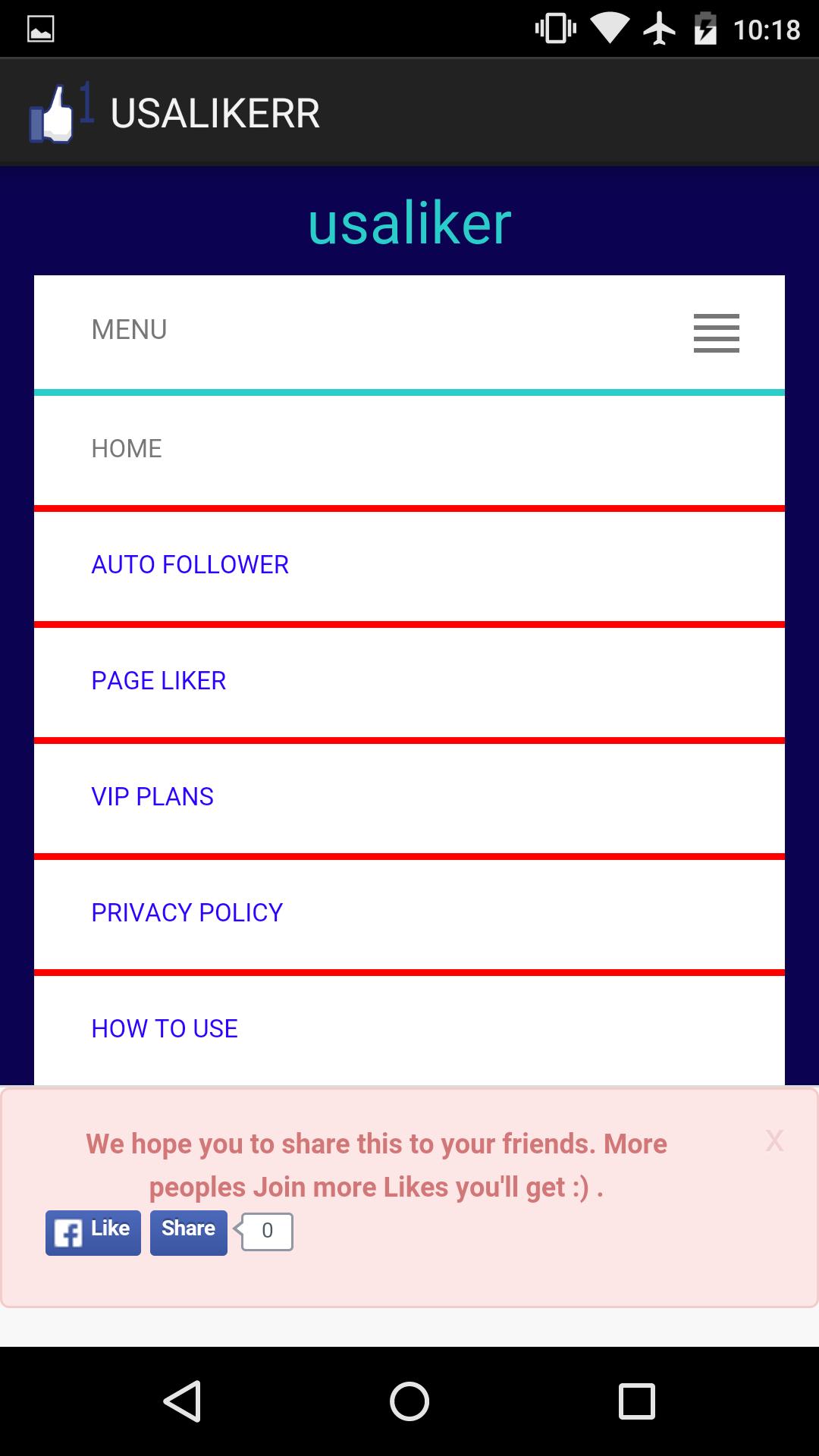This screenshot has width=819, height=1456.
Task: Select the HOW TO USE menu item
Action: 164,1028
